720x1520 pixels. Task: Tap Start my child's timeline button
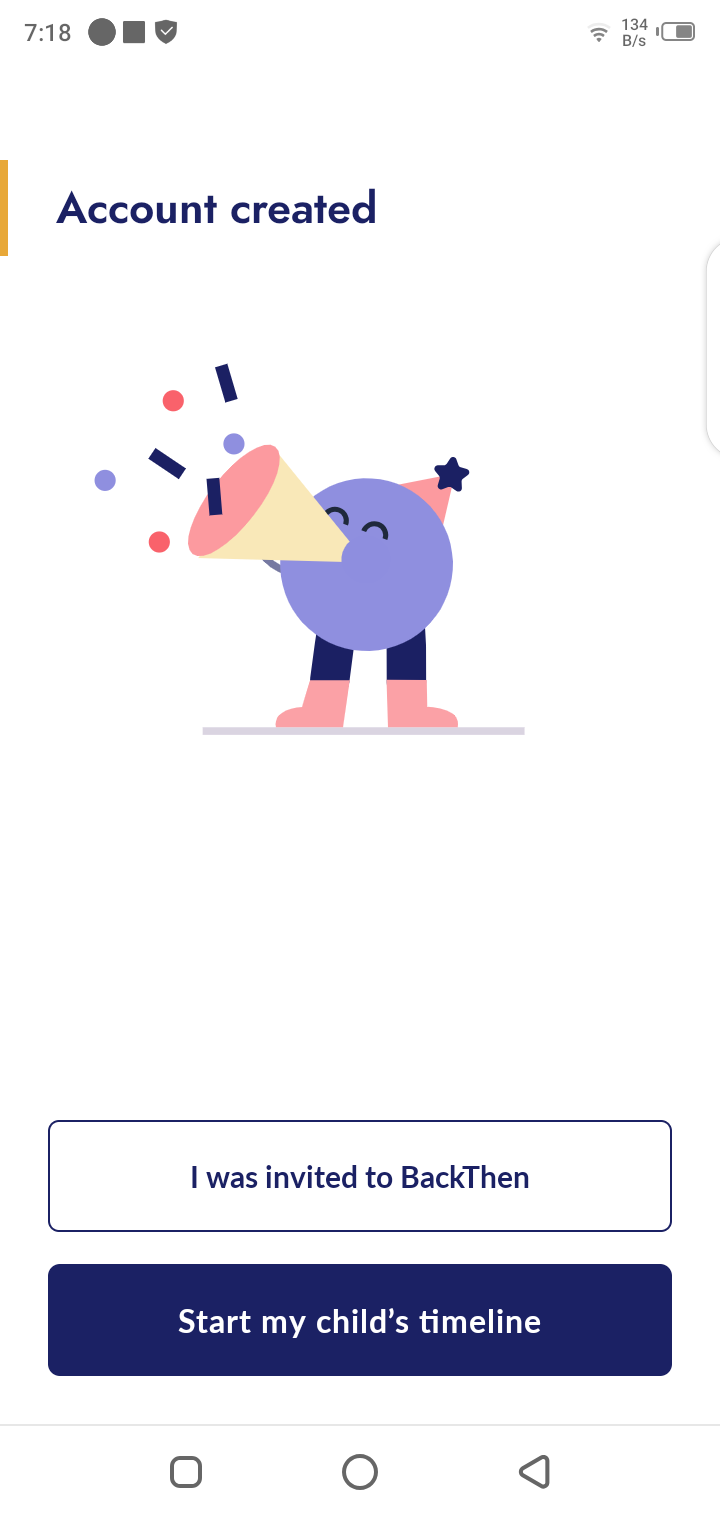(x=360, y=1320)
